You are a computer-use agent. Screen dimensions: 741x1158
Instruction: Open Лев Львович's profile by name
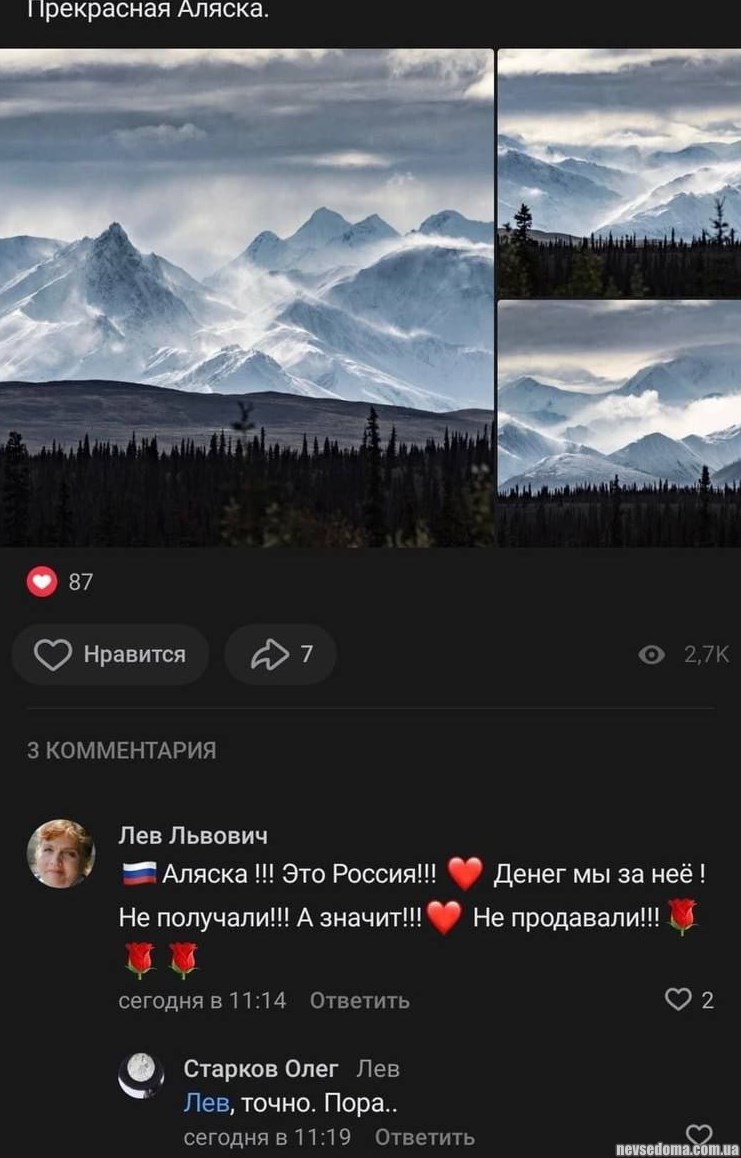(193, 835)
